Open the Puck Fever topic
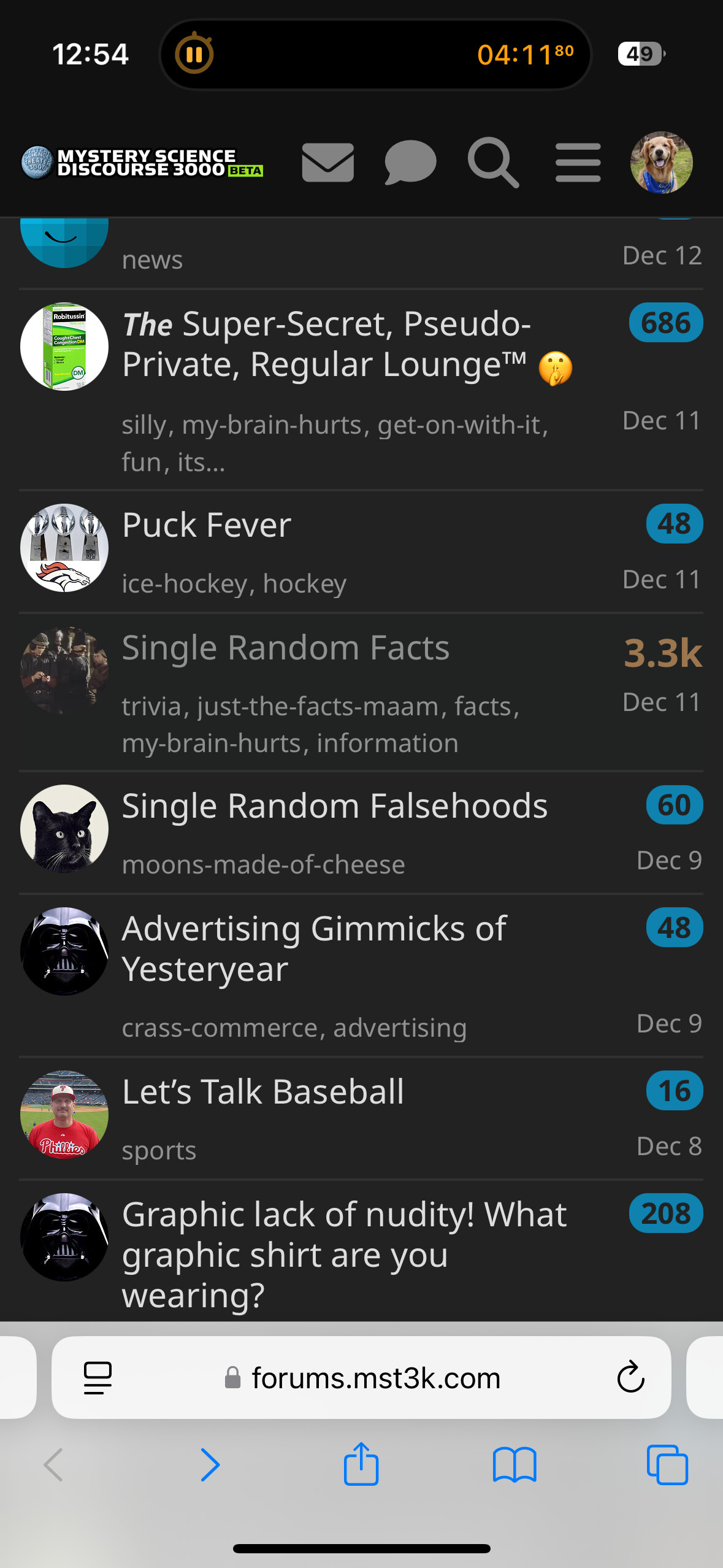The height and width of the screenshot is (1568, 723). point(207,525)
